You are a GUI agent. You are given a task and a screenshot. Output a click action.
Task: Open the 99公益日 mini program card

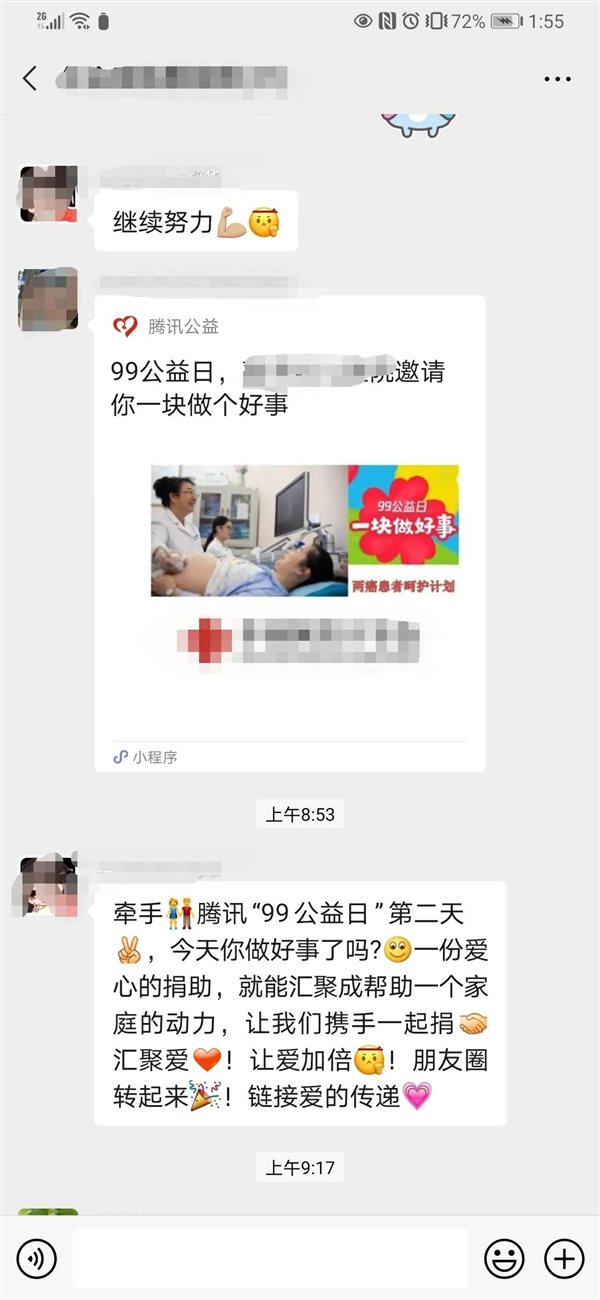tap(290, 530)
